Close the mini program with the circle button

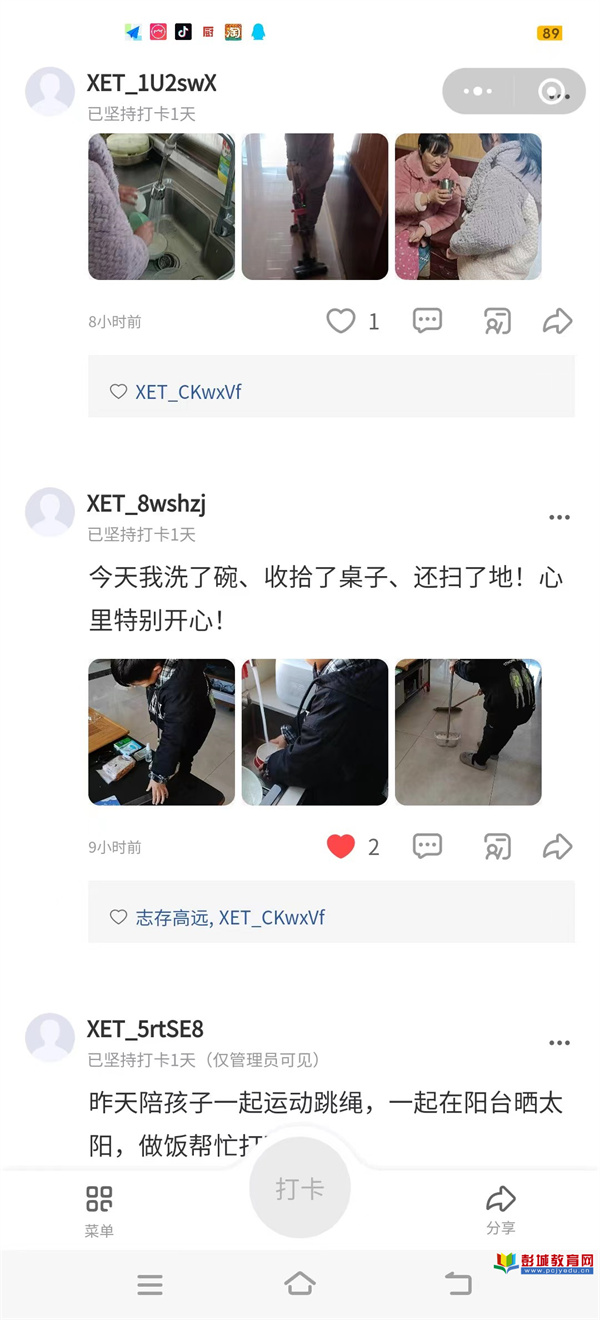(x=551, y=91)
